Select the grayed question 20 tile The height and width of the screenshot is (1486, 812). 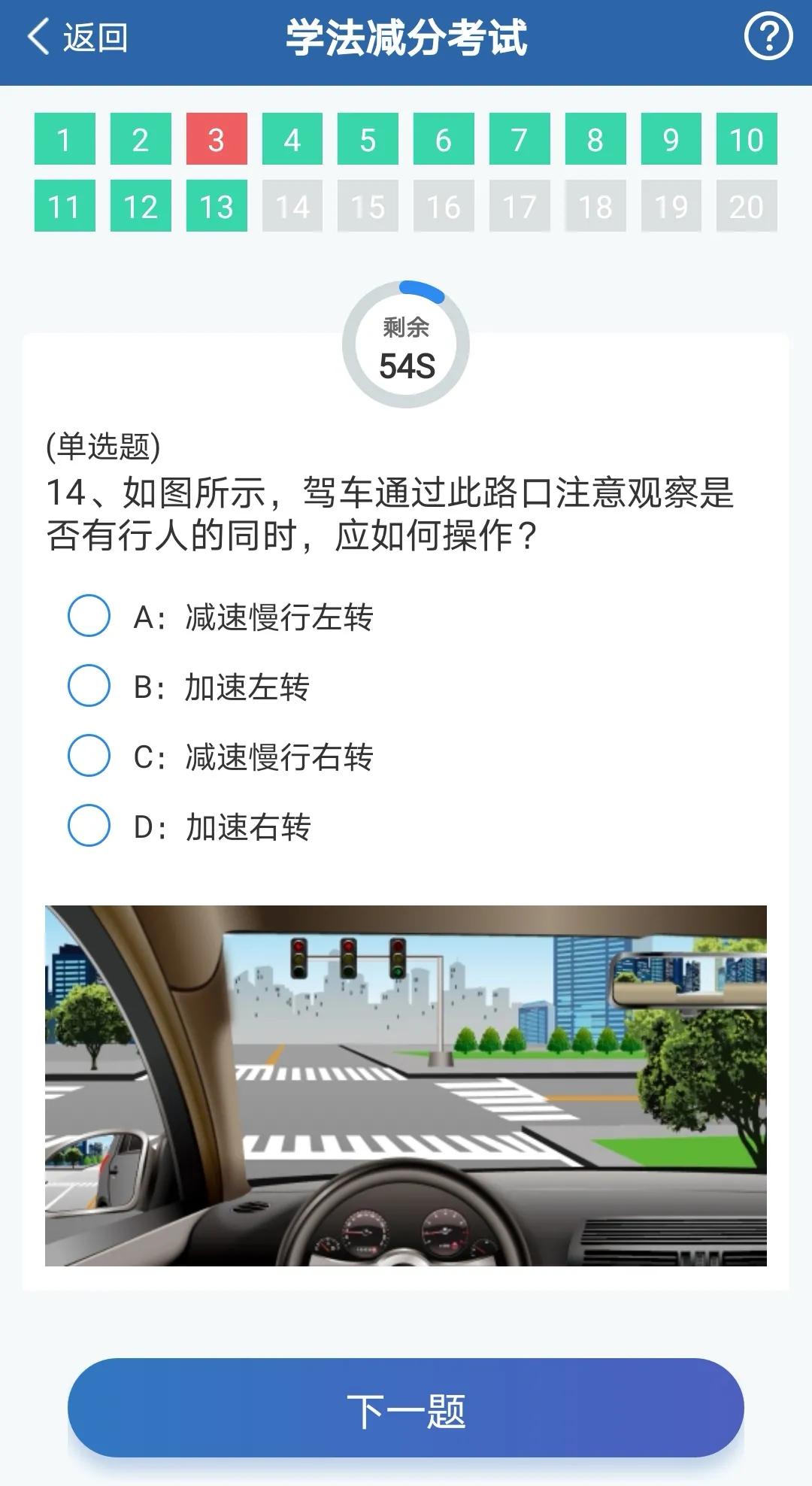tap(746, 205)
